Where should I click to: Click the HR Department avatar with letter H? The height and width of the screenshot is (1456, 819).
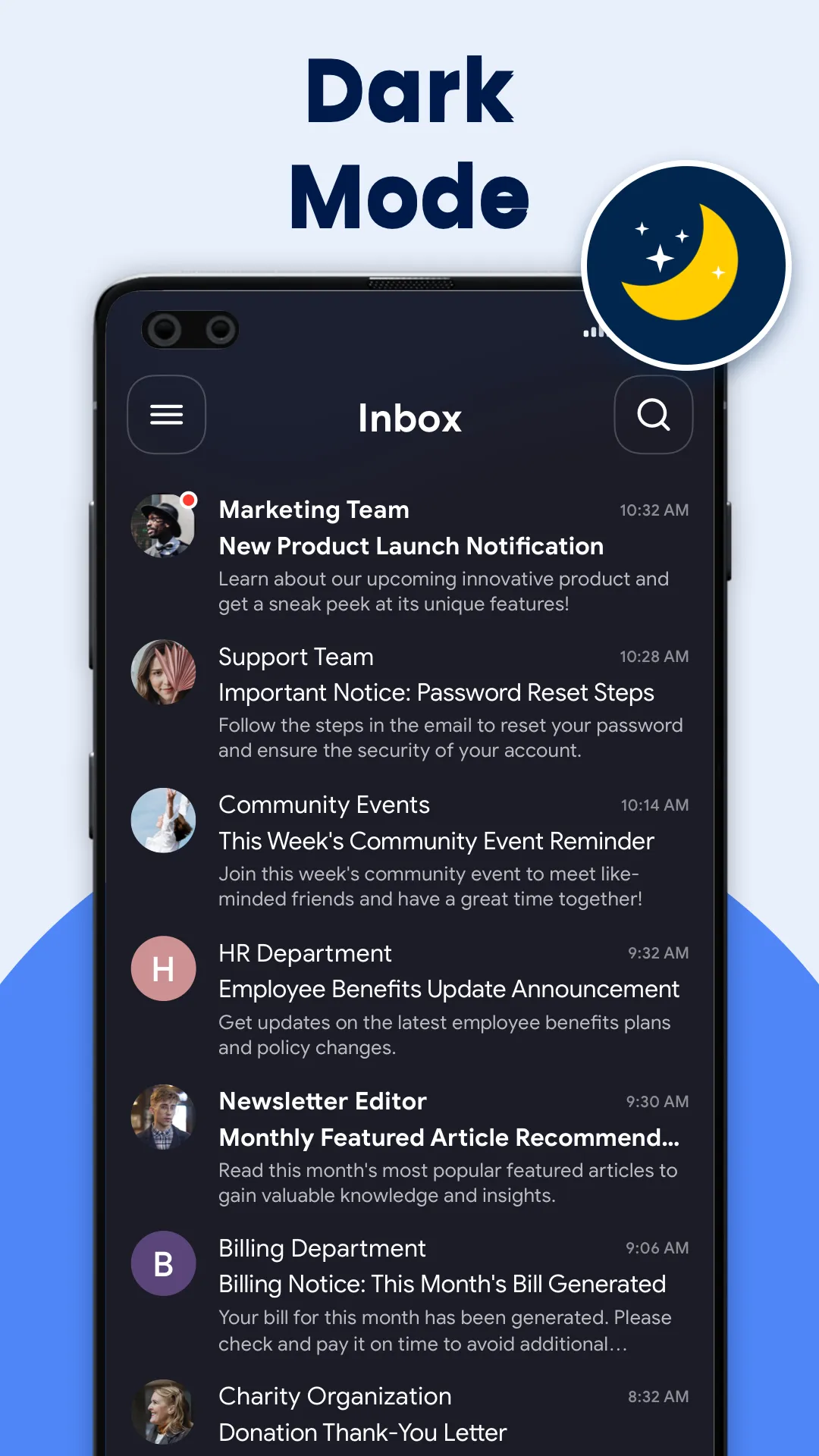point(164,968)
